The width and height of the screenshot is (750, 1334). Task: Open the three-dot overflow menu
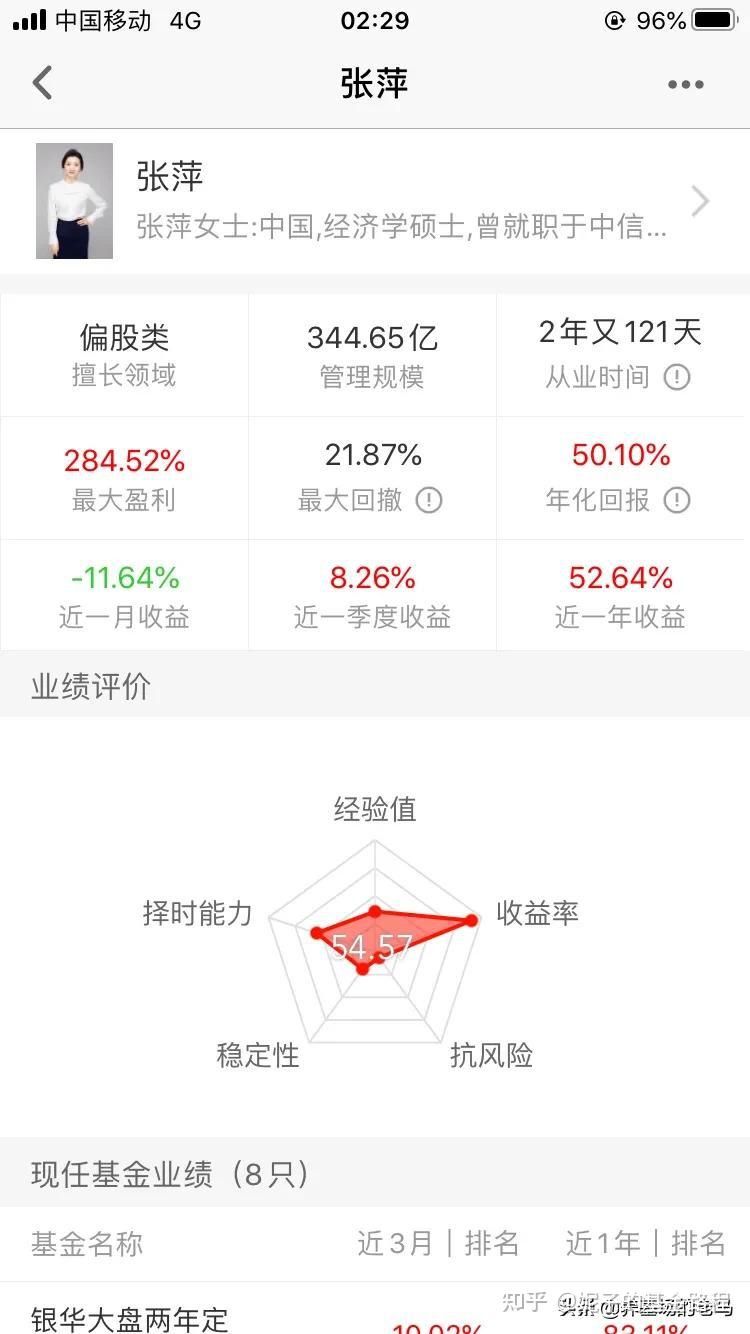686,85
